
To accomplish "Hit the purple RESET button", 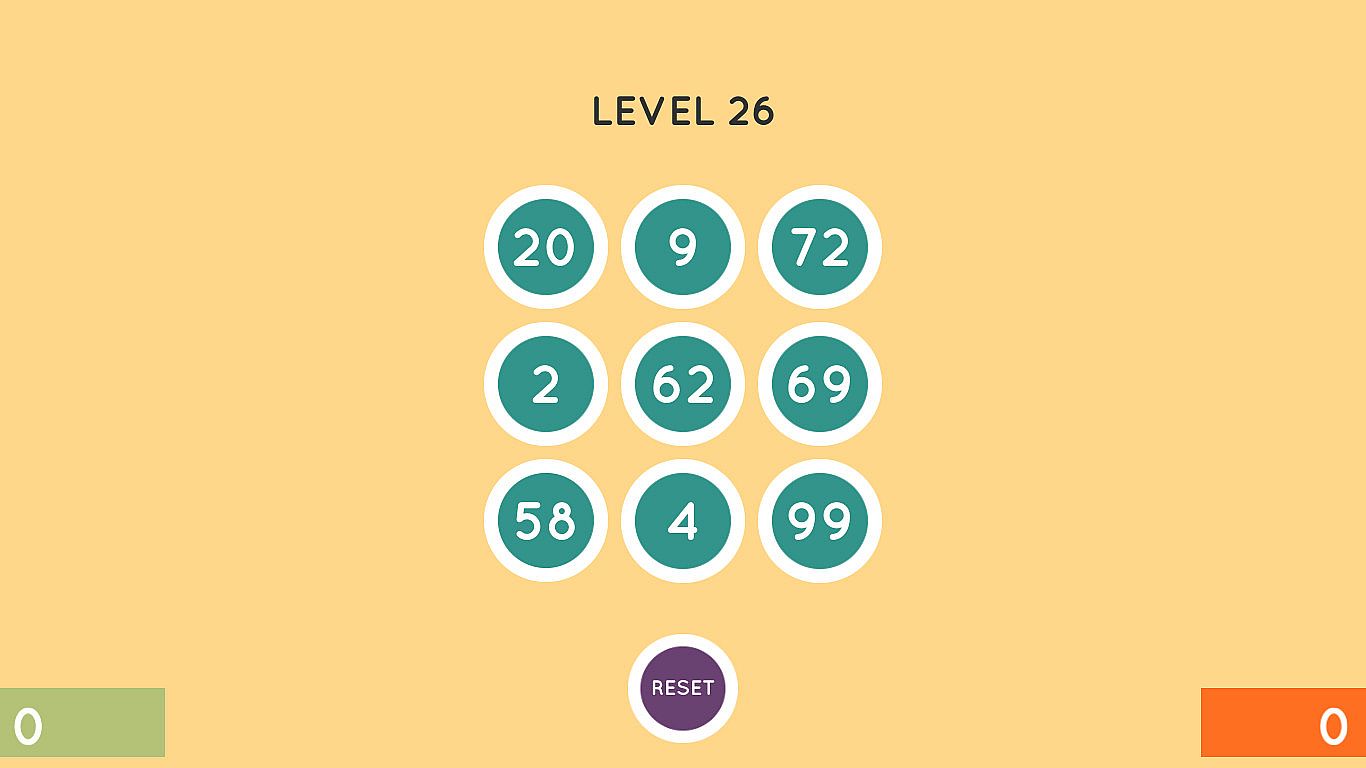I will tap(682, 688).
